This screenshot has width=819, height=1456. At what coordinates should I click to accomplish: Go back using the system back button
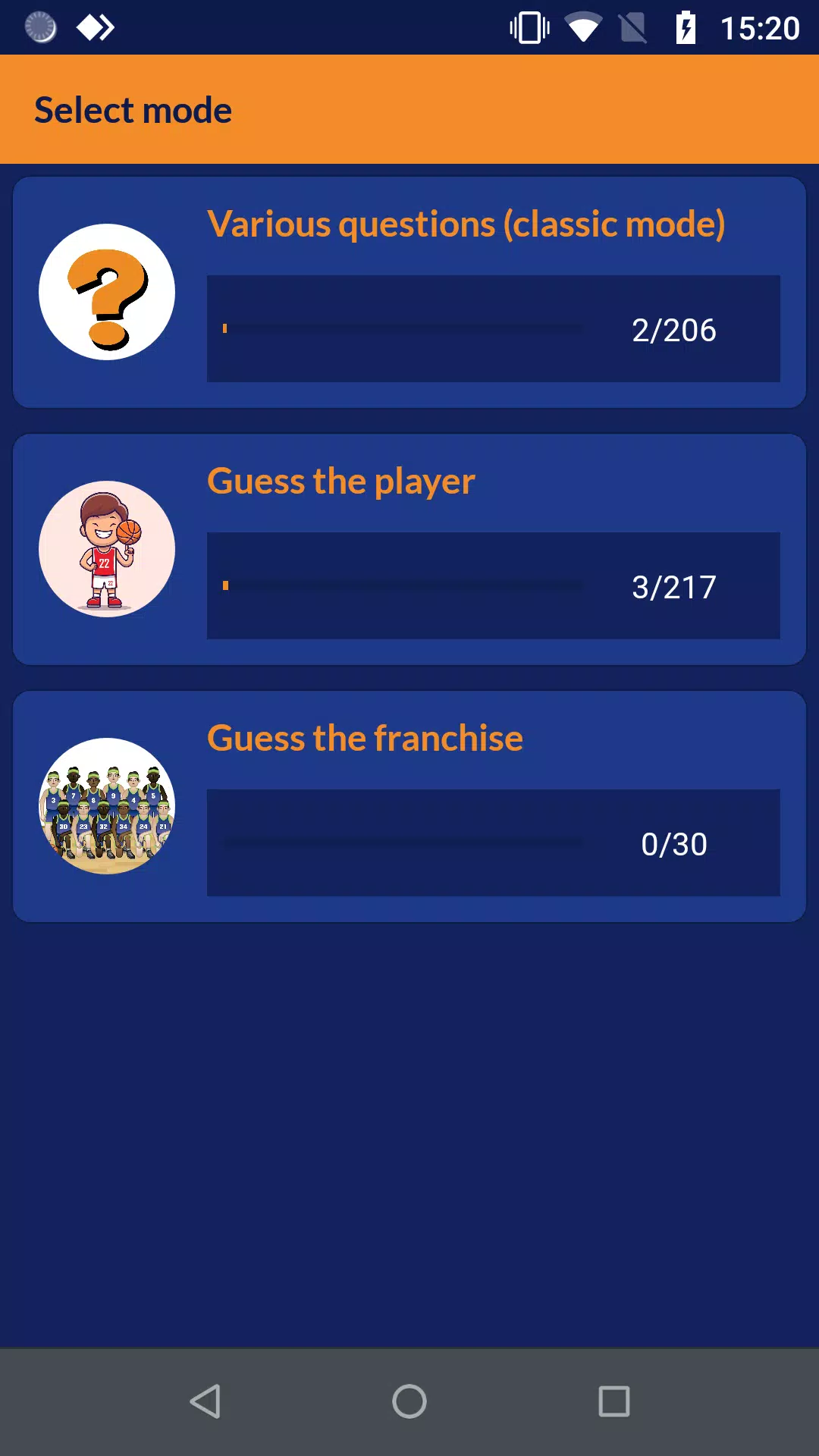click(205, 1401)
